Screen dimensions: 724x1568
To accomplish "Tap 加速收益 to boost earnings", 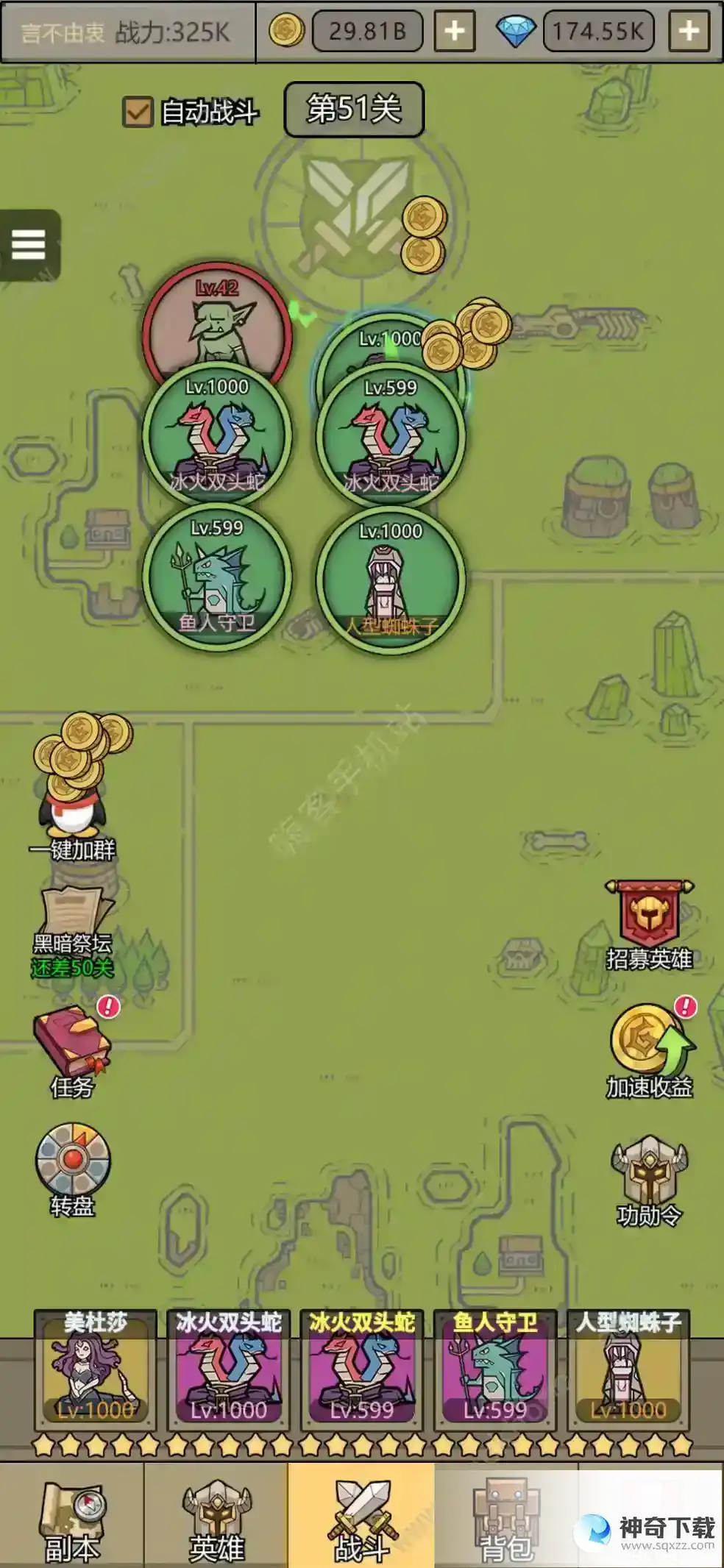I will (649, 1048).
